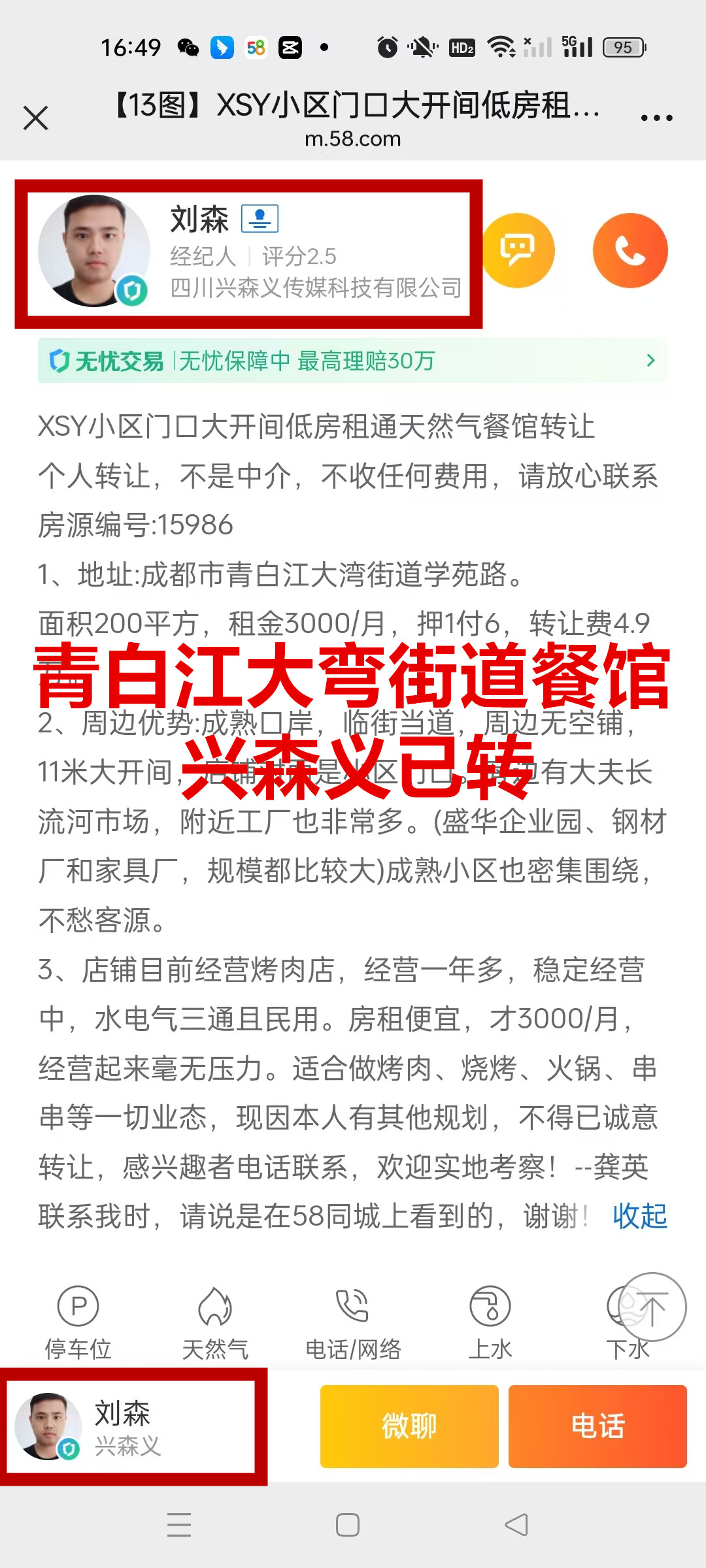
Task: Open agent 刘森's profile card at top
Action: click(x=248, y=253)
